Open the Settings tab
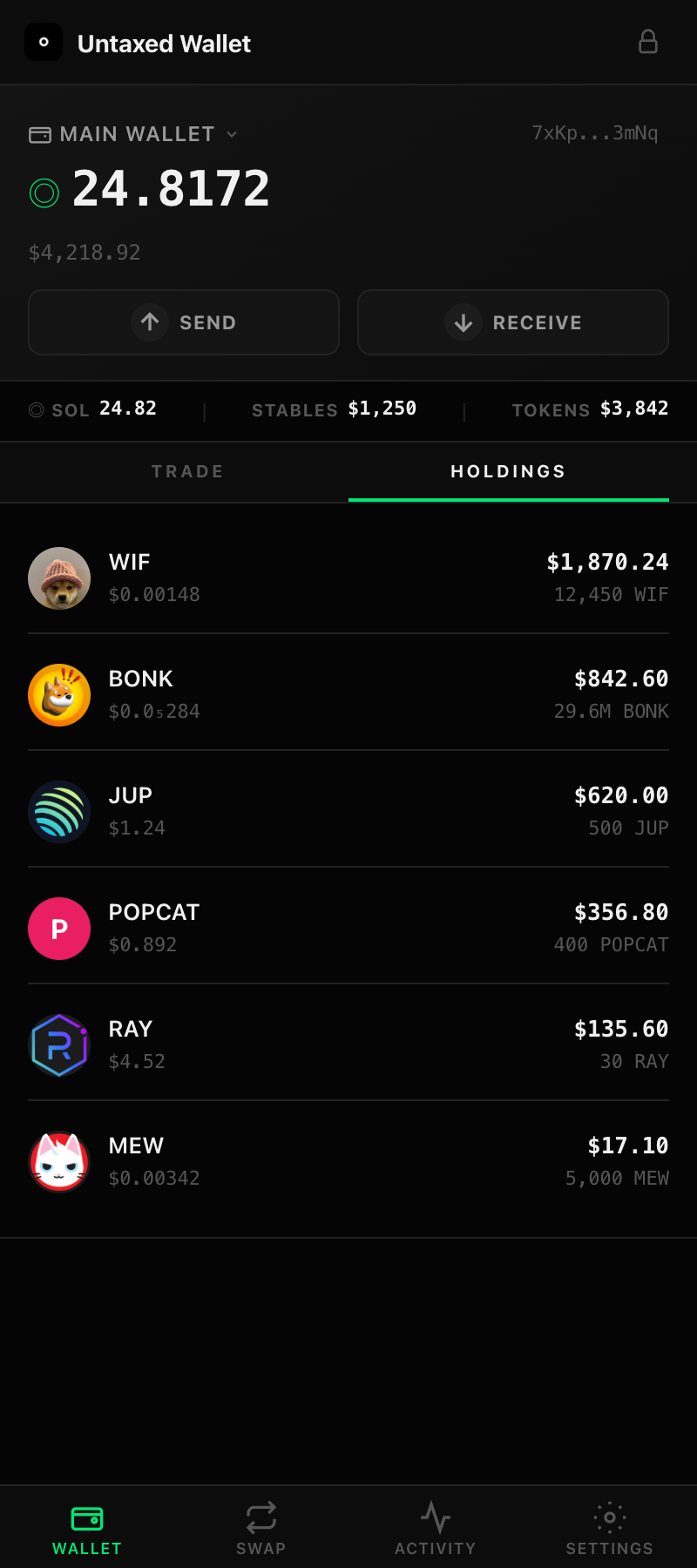697x1568 pixels. (610, 1529)
